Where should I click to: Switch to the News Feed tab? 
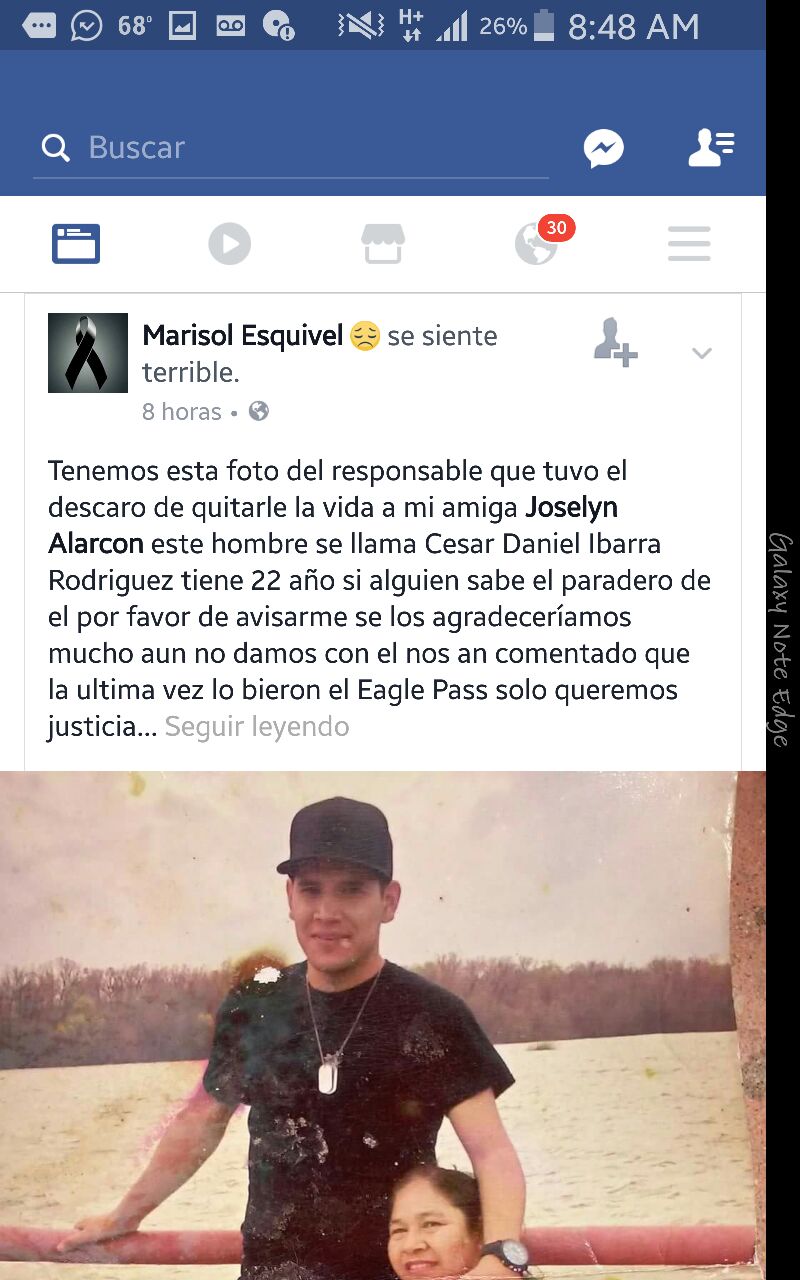pyautogui.click(x=76, y=244)
